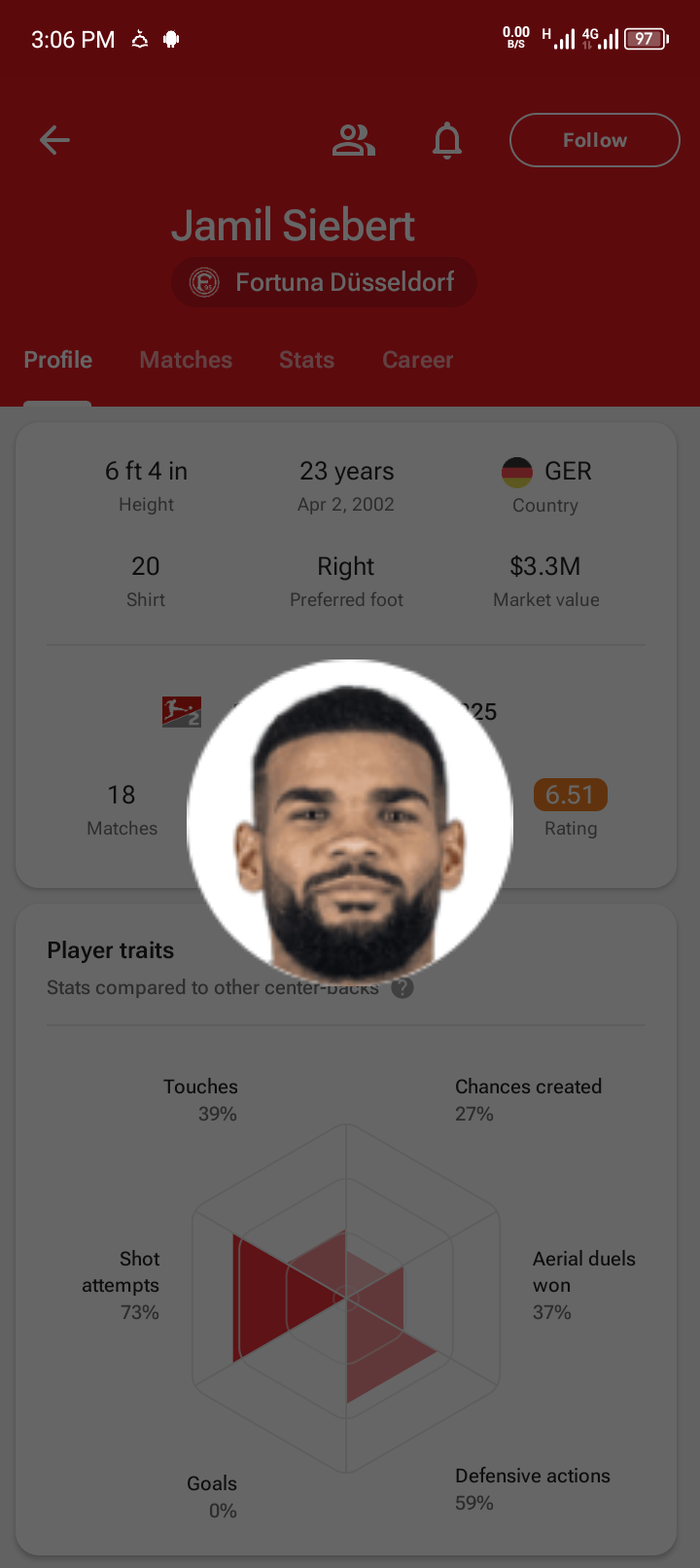
Task: Select the Profile tab
Action: 58,360
